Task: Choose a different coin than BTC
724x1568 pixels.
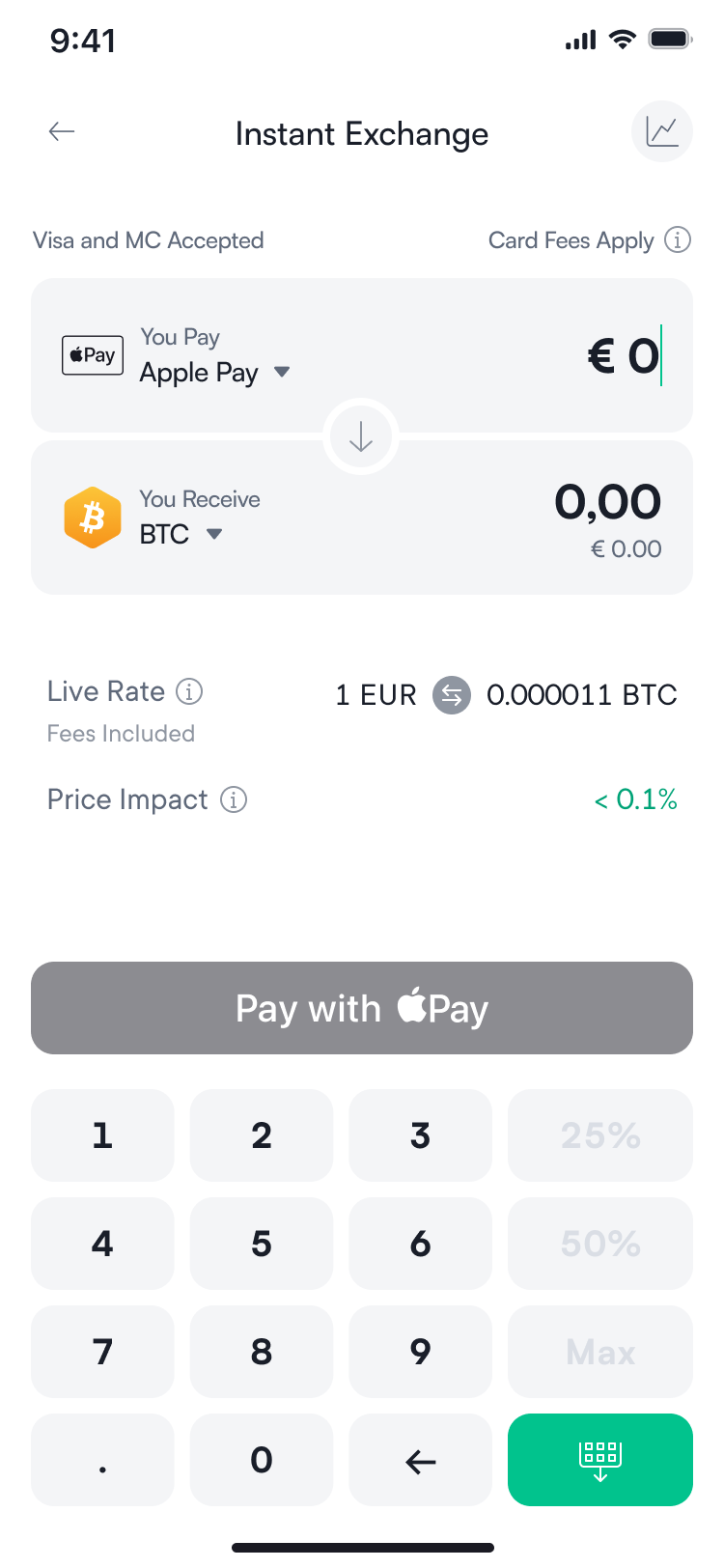Action: click(x=181, y=534)
